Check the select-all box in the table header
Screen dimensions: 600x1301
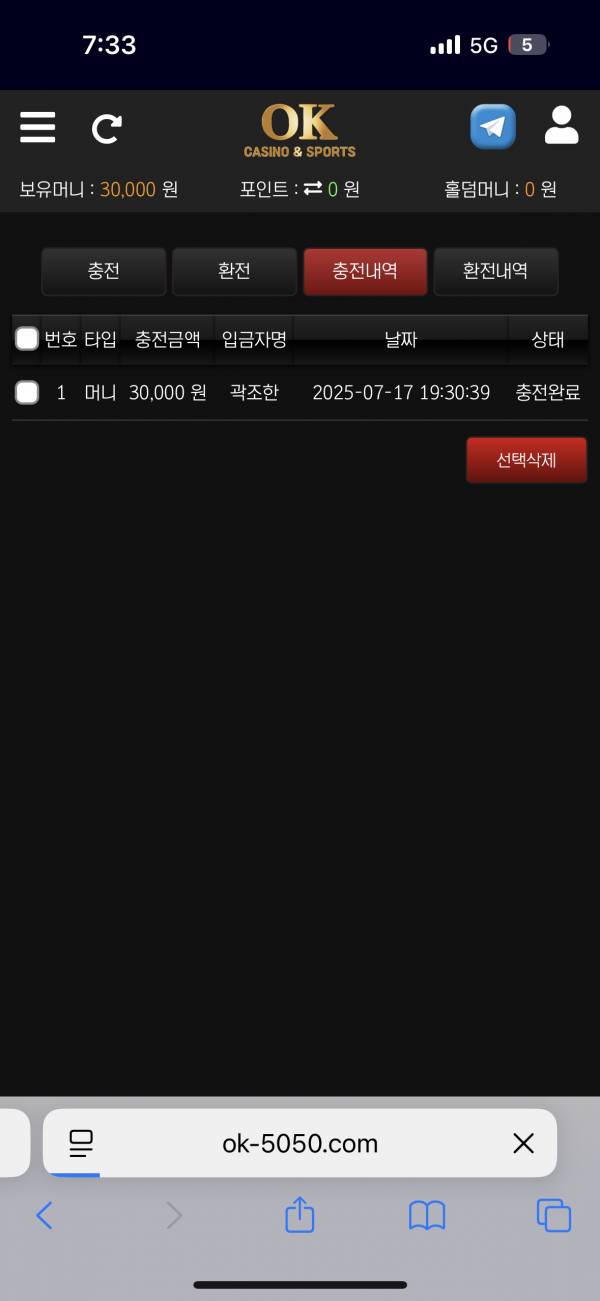pos(27,339)
